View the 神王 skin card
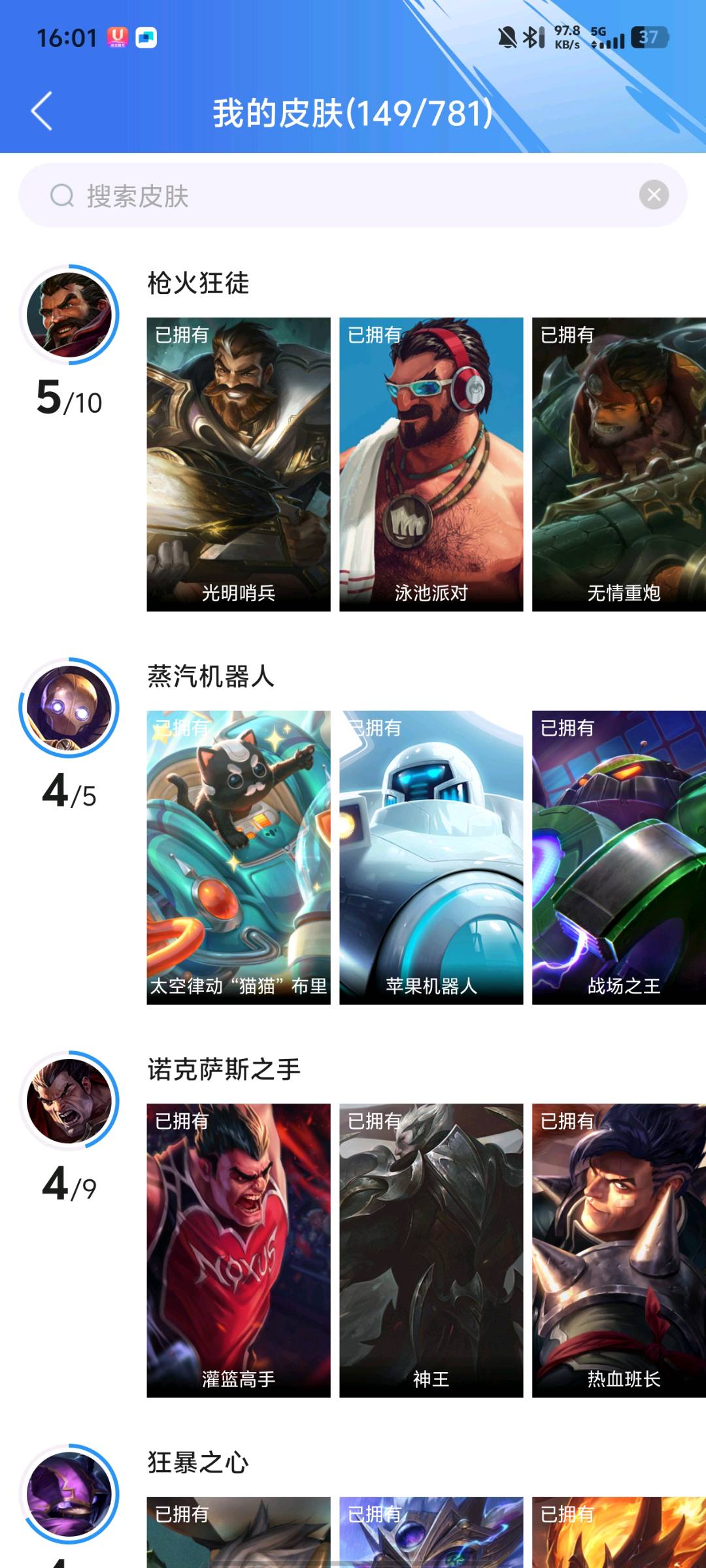 pos(431,1250)
